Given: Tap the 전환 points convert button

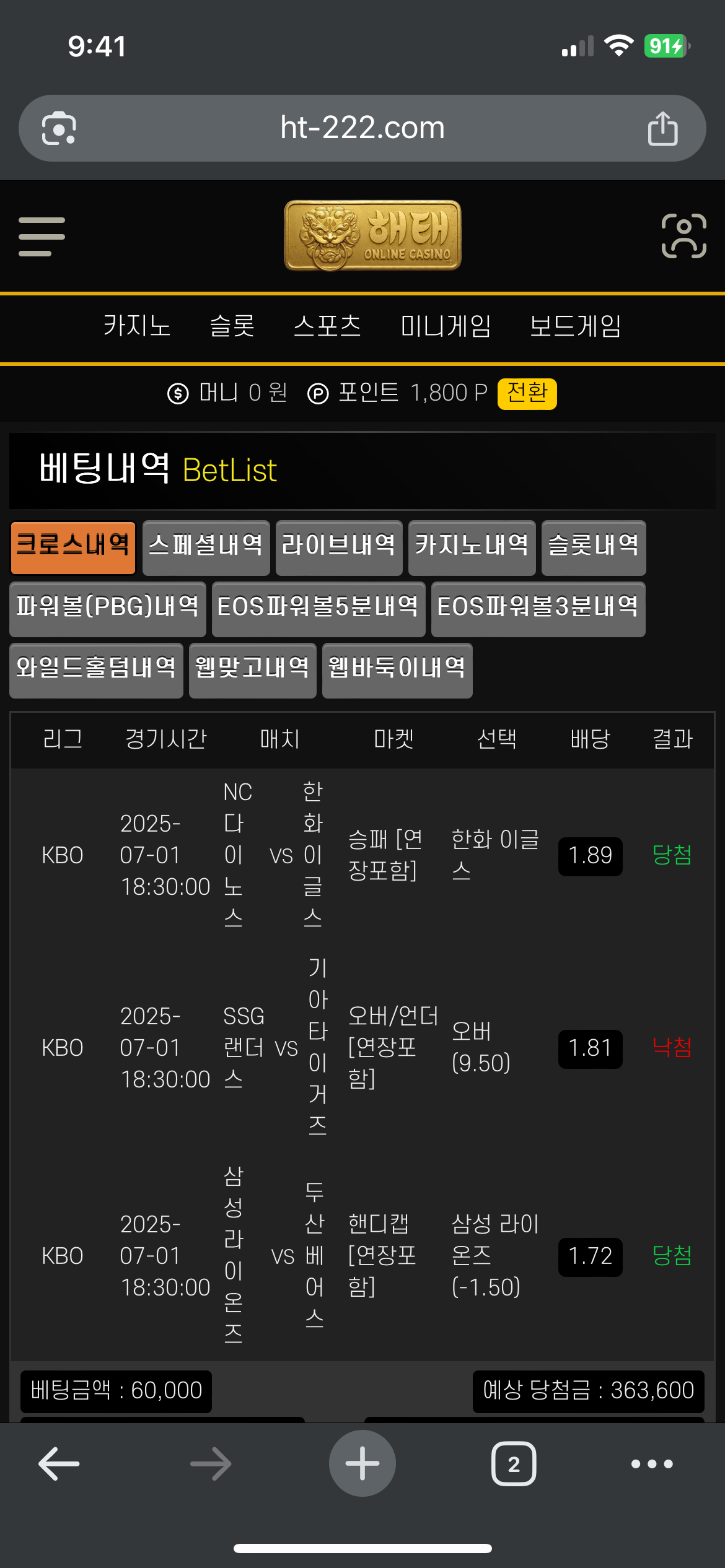Looking at the screenshot, I should pos(527,393).
